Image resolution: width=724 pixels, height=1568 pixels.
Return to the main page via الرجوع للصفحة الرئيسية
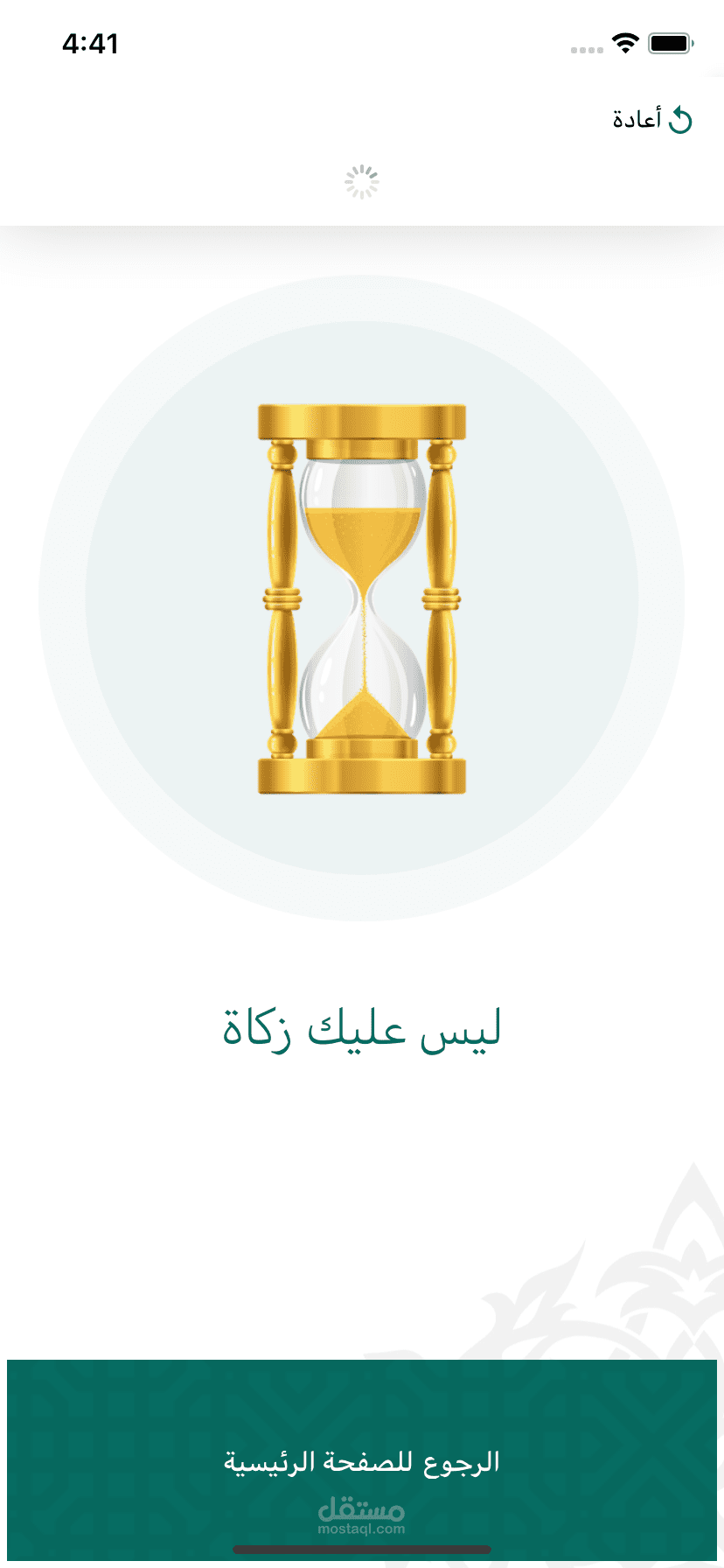tap(362, 1461)
